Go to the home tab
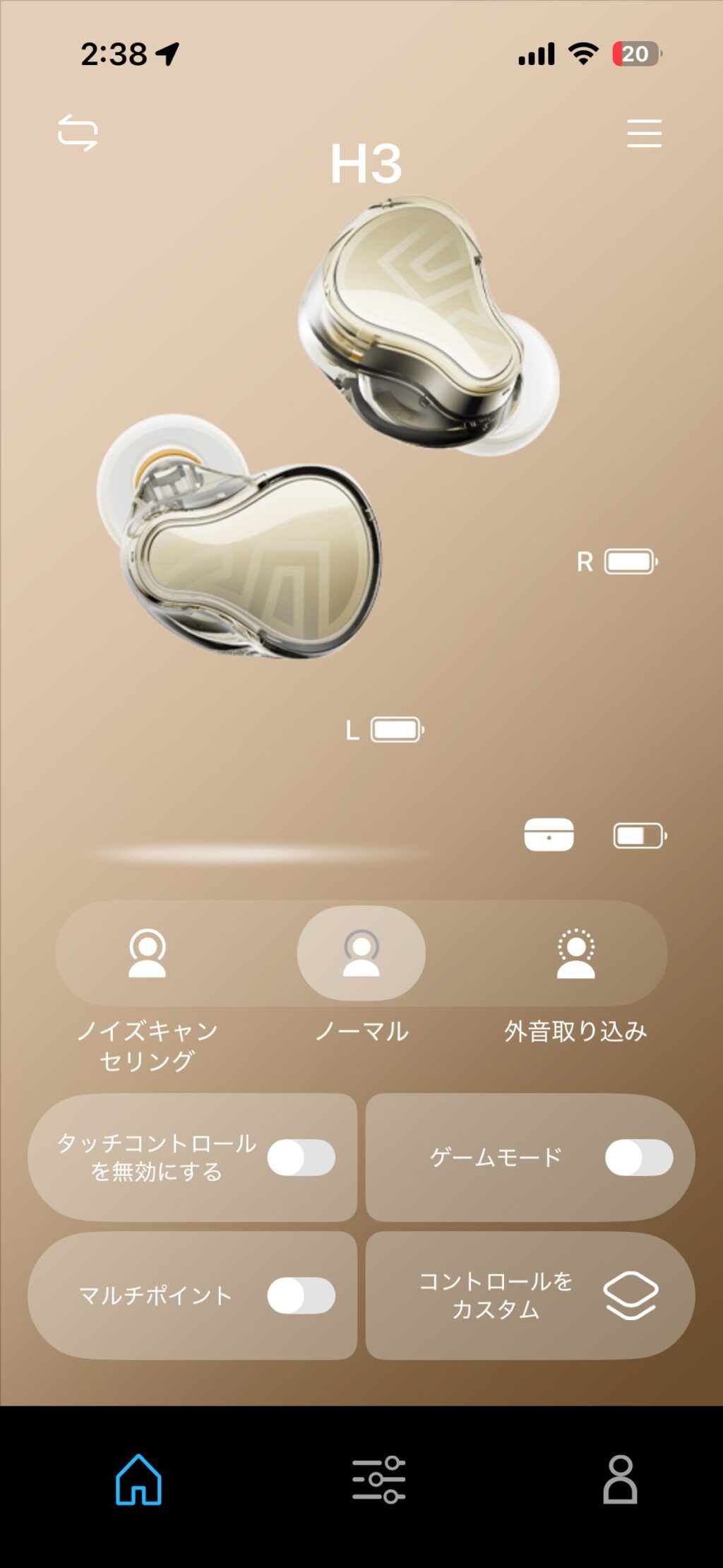723x1568 pixels. click(138, 1479)
